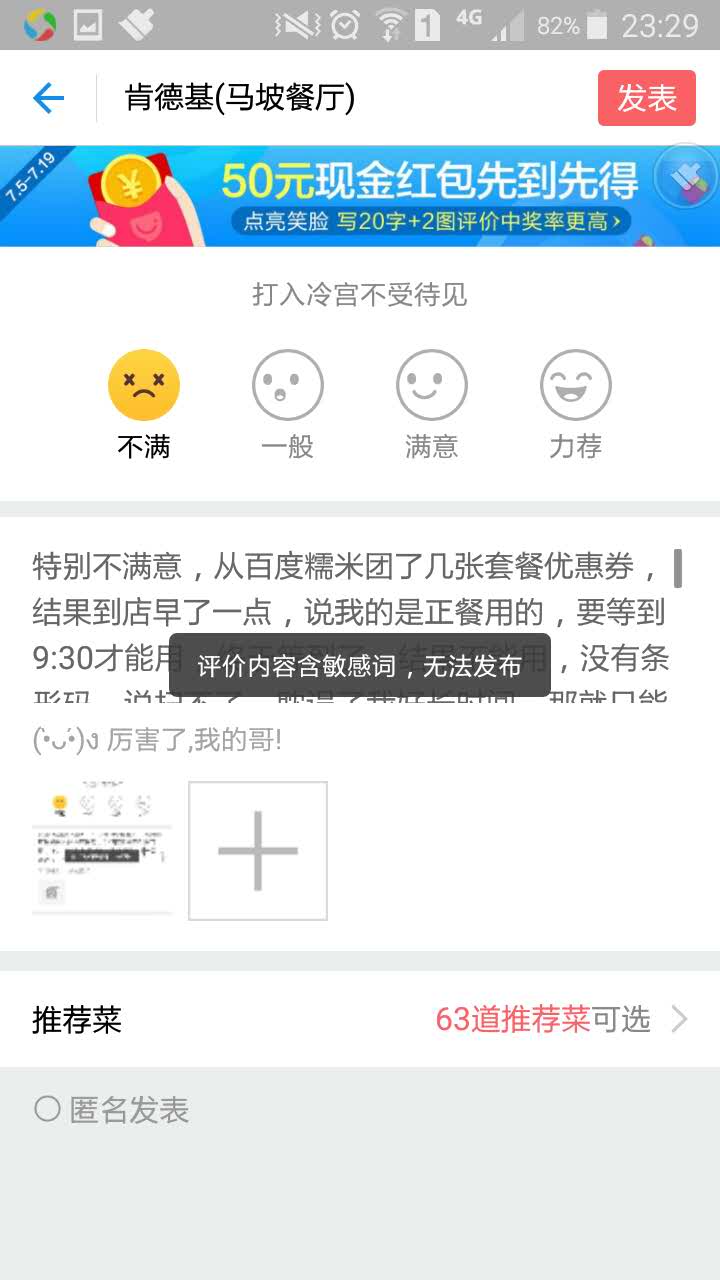Screen dimensions: 720x1280
Task: Select the 不满 rating face
Action: pyautogui.click(x=144, y=385)
